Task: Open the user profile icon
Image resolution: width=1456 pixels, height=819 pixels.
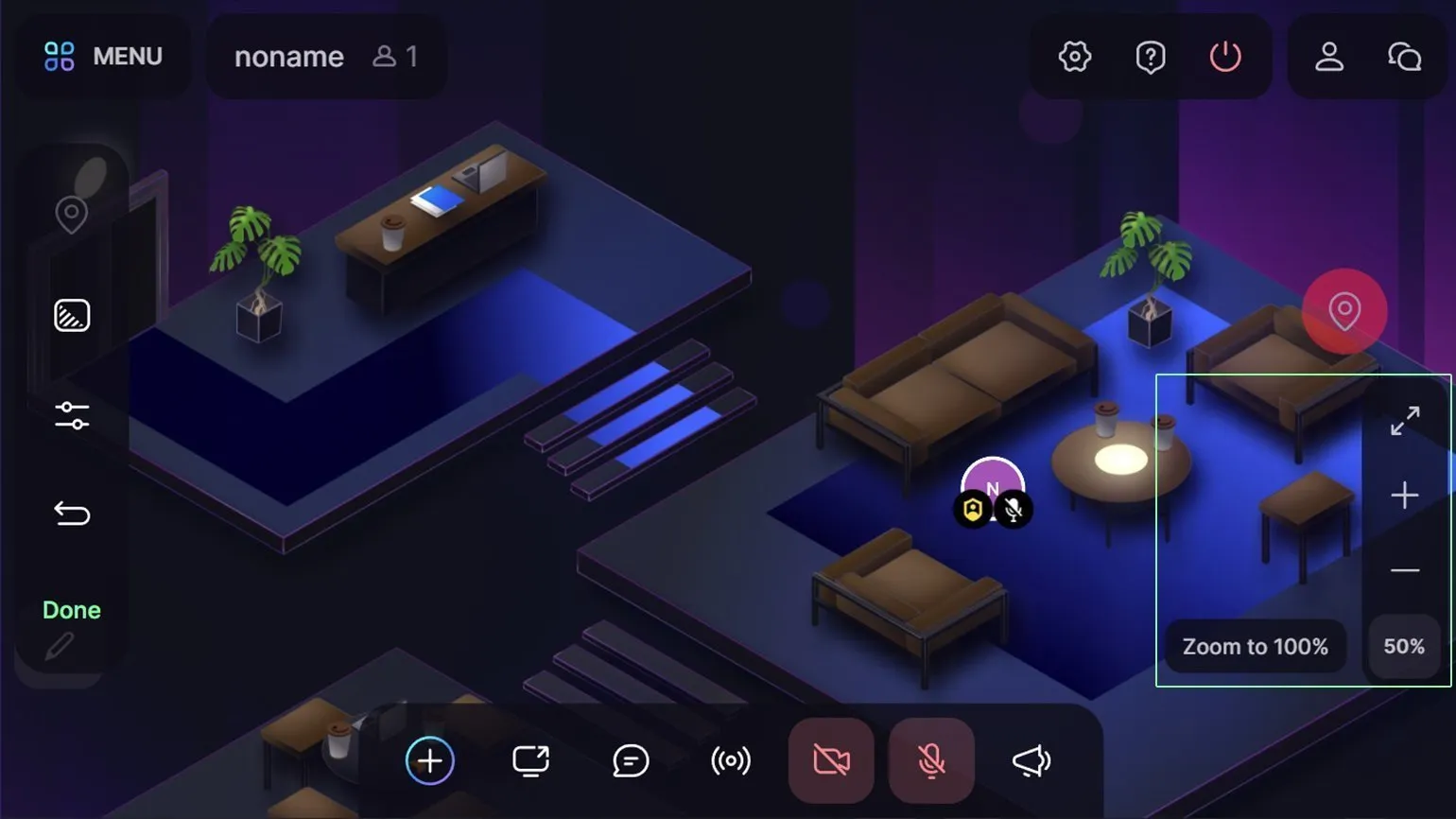Action: coord(1329,57)
